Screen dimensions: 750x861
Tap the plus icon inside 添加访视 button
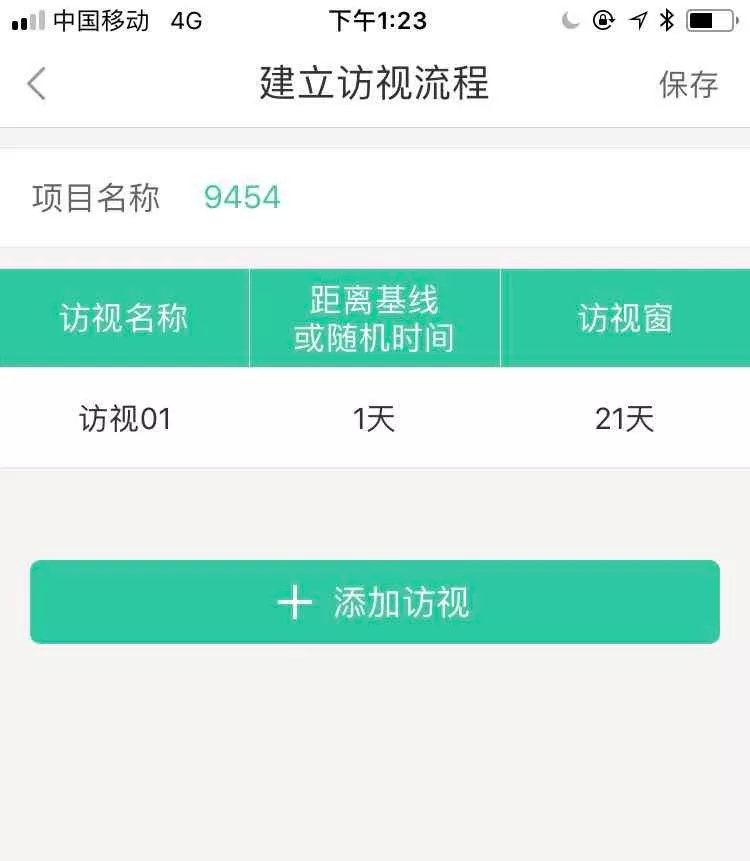click(293, 601)
